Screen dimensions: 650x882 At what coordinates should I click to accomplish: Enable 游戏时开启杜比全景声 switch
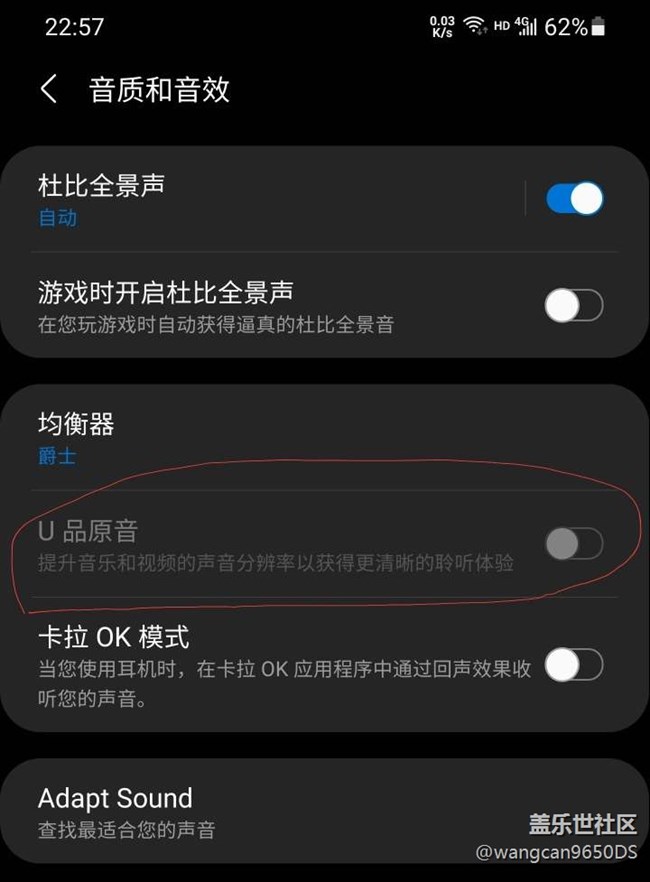coord(574,306)
